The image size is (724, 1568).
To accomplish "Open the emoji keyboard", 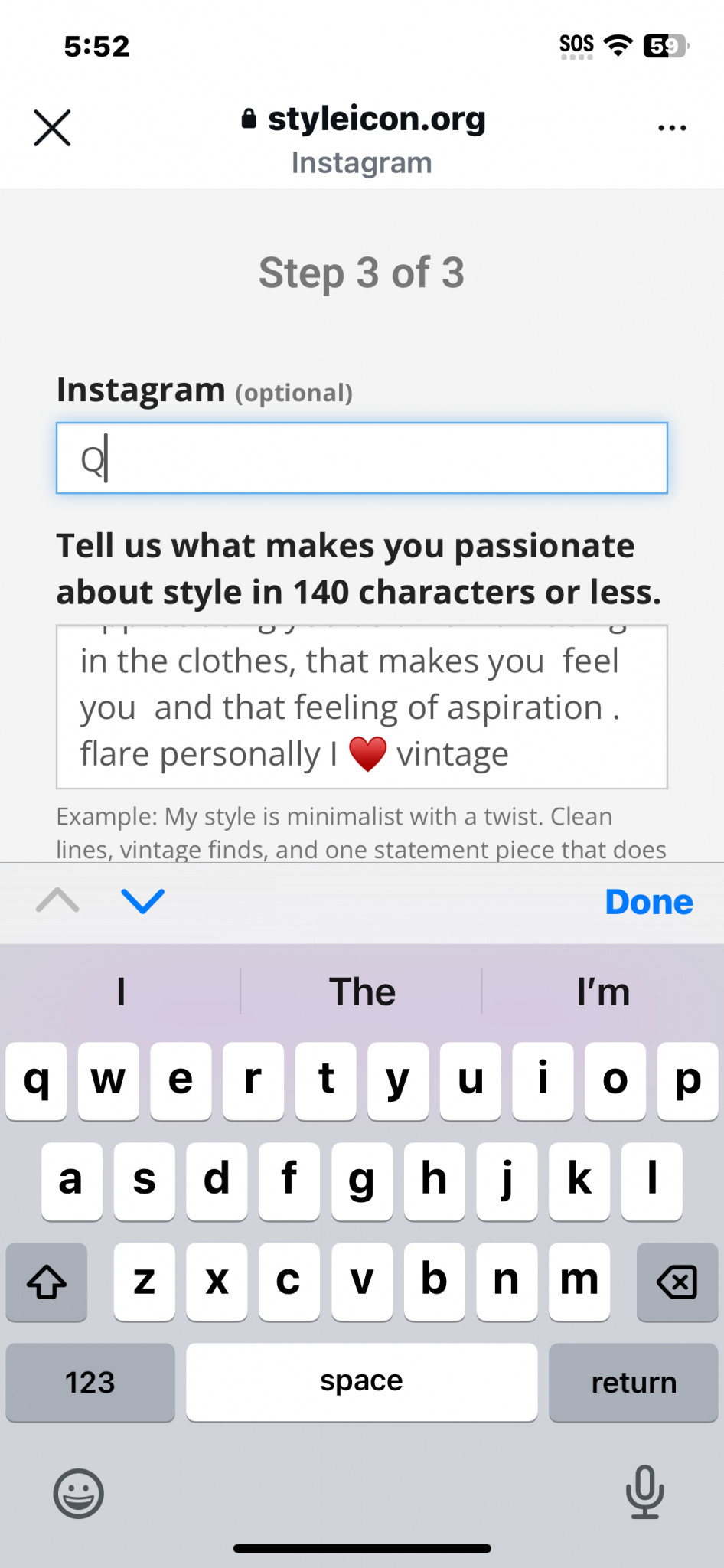I will tap(78, 1492).
